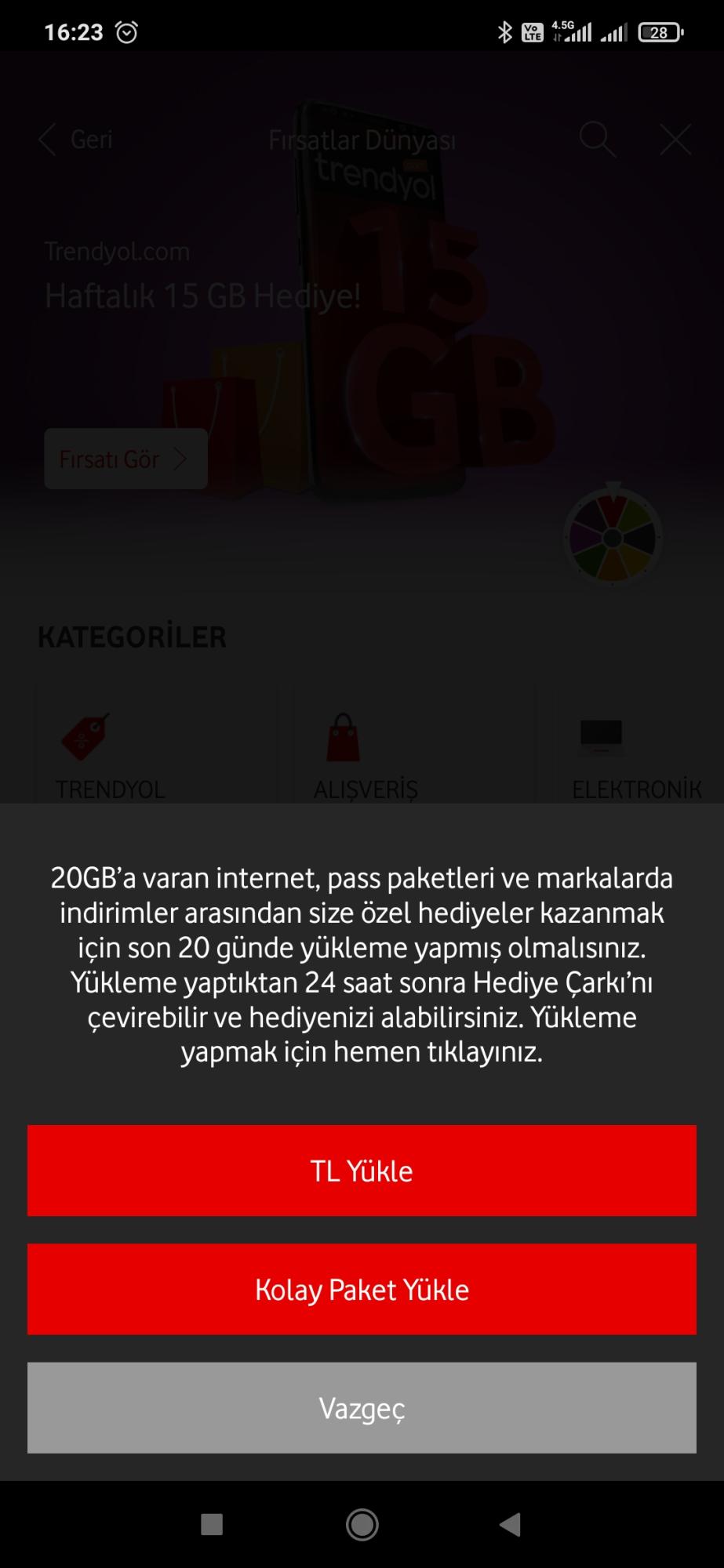
Task: Tap the TL Yükle button
Action: click(362, 1171)
